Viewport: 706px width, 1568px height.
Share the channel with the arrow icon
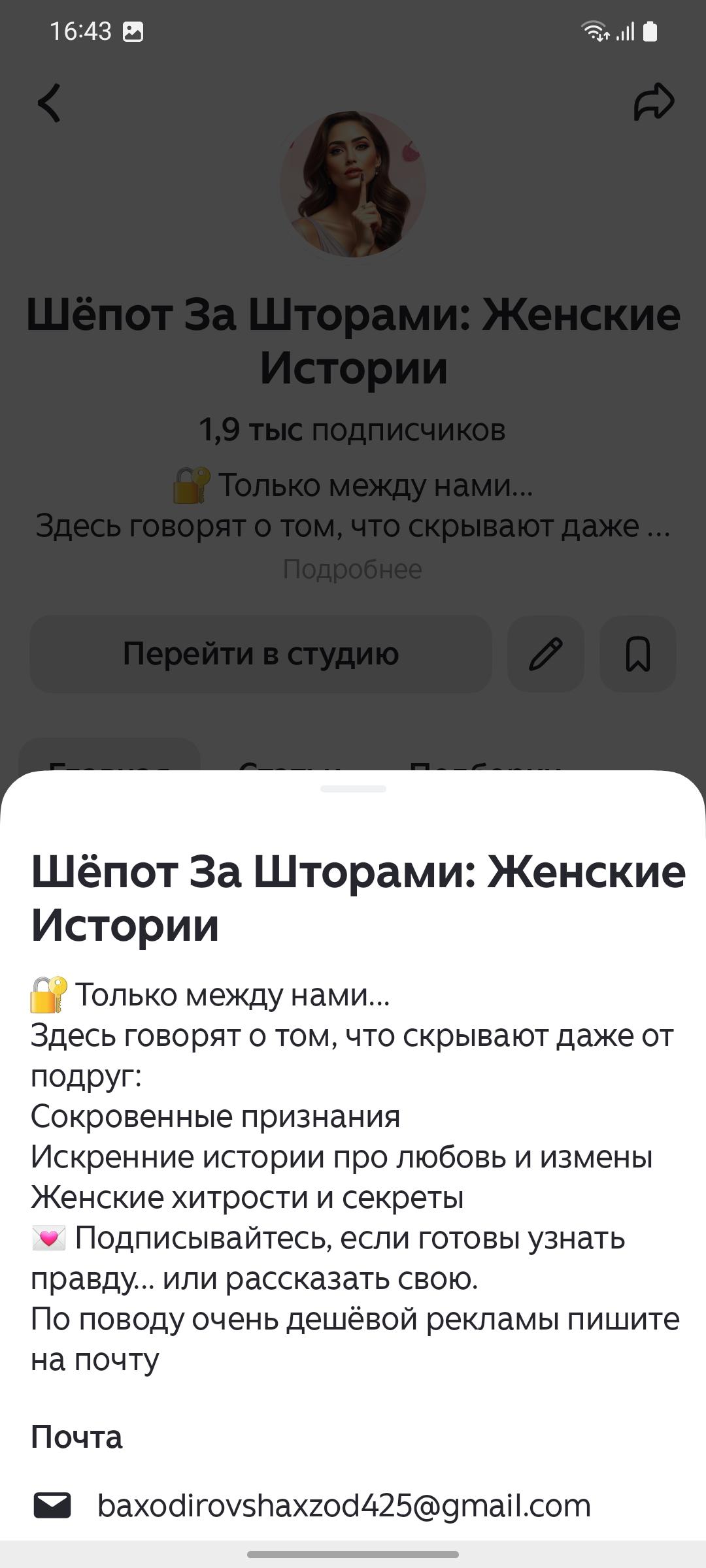[x=654, y=103]
